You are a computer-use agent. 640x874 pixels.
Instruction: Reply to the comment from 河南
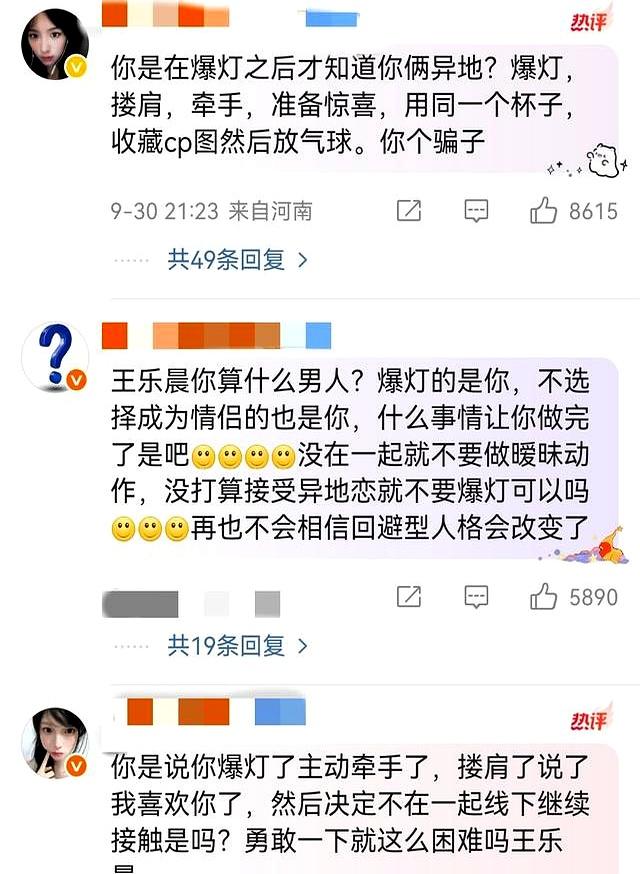point(476,211)
